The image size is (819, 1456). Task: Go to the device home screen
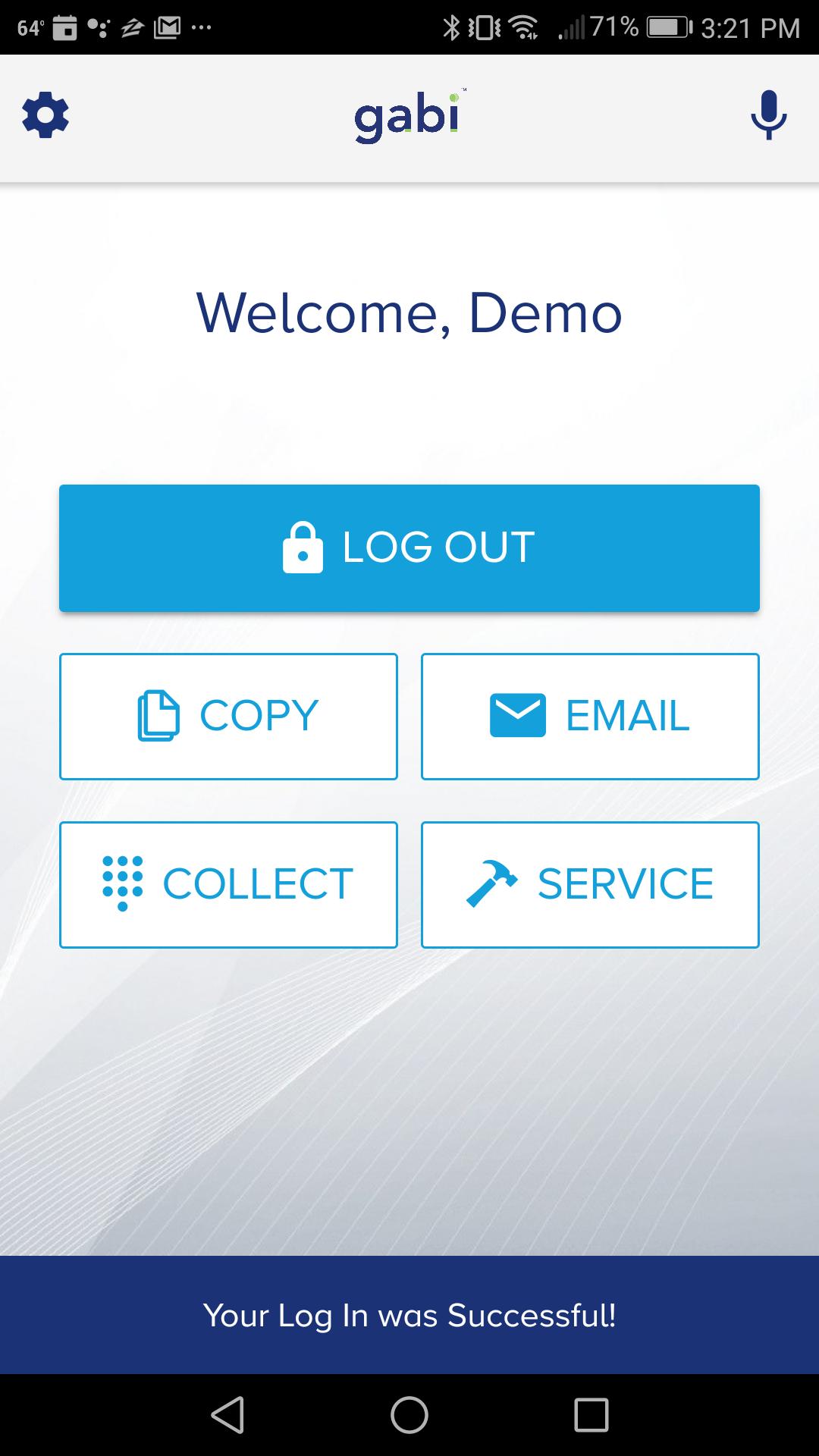(409, 1415)
